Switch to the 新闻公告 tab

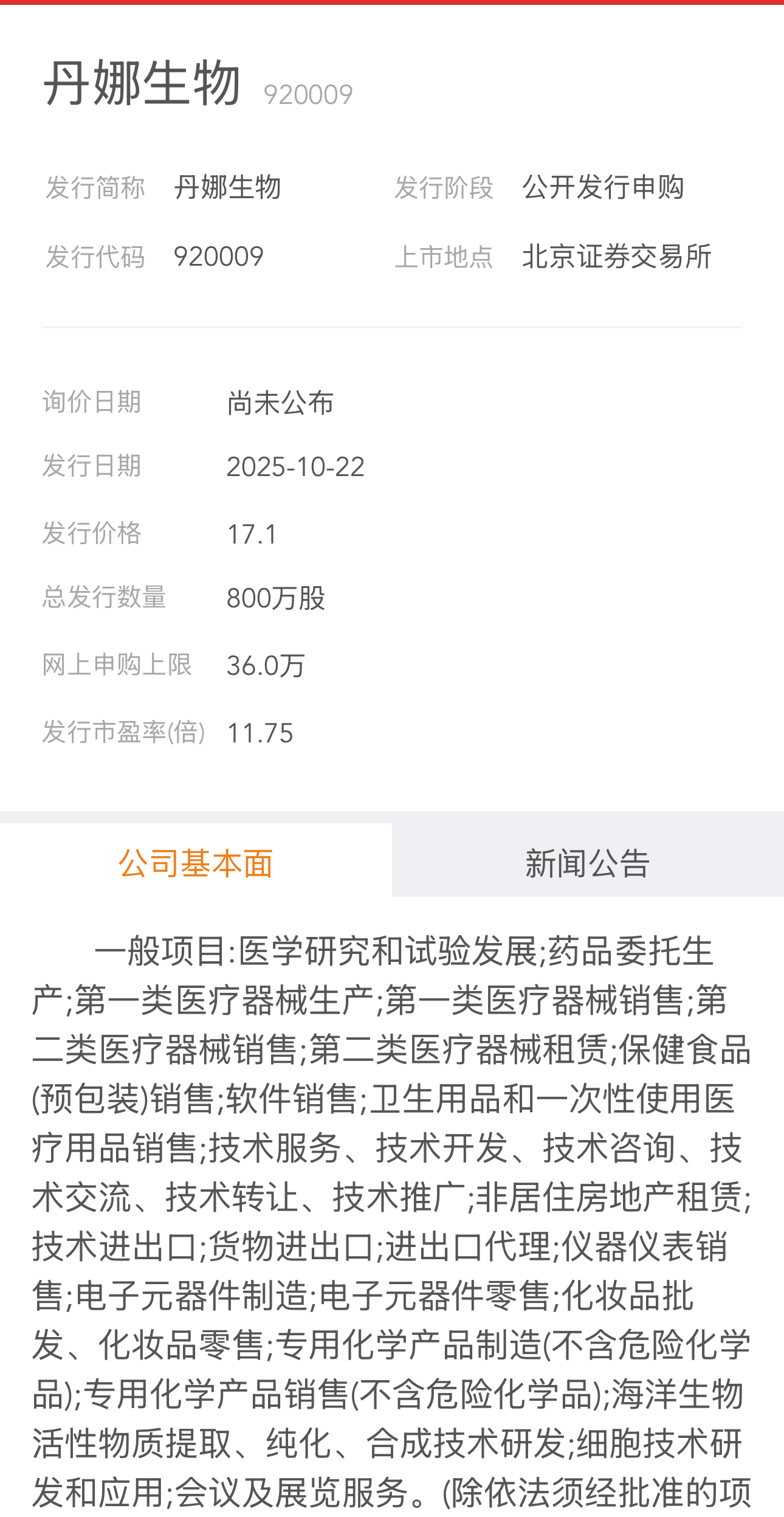pyautogui.click(x=587, y=863)
